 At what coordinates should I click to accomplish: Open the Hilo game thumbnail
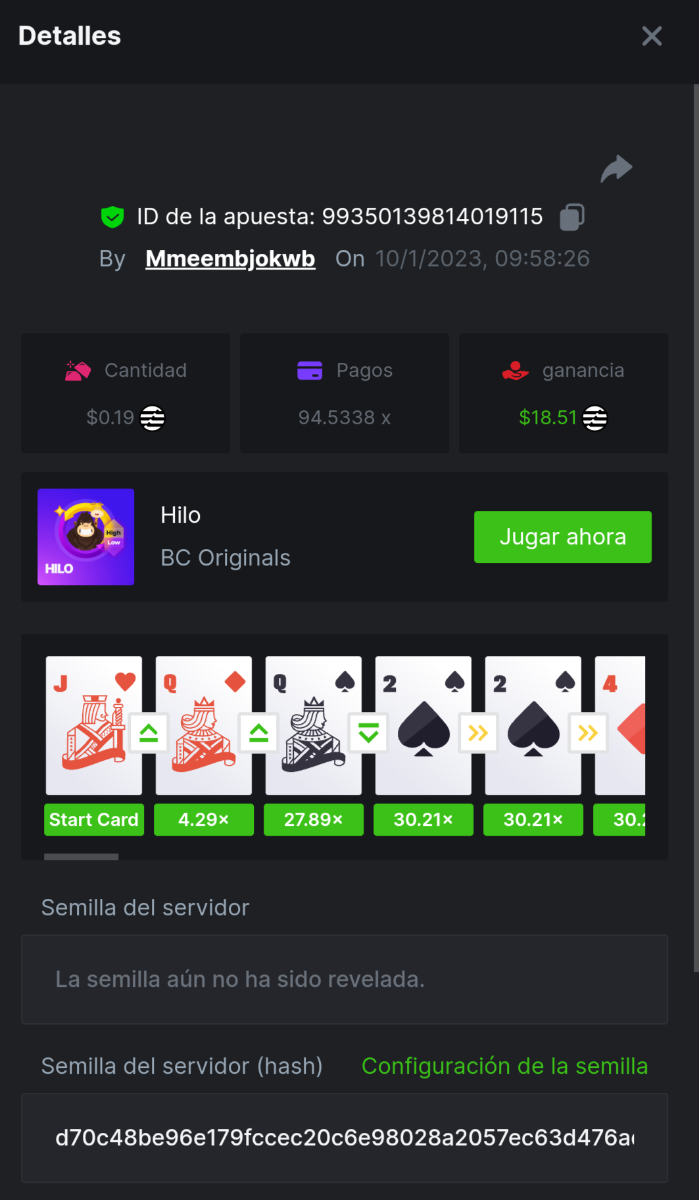(x=86, y=537)
